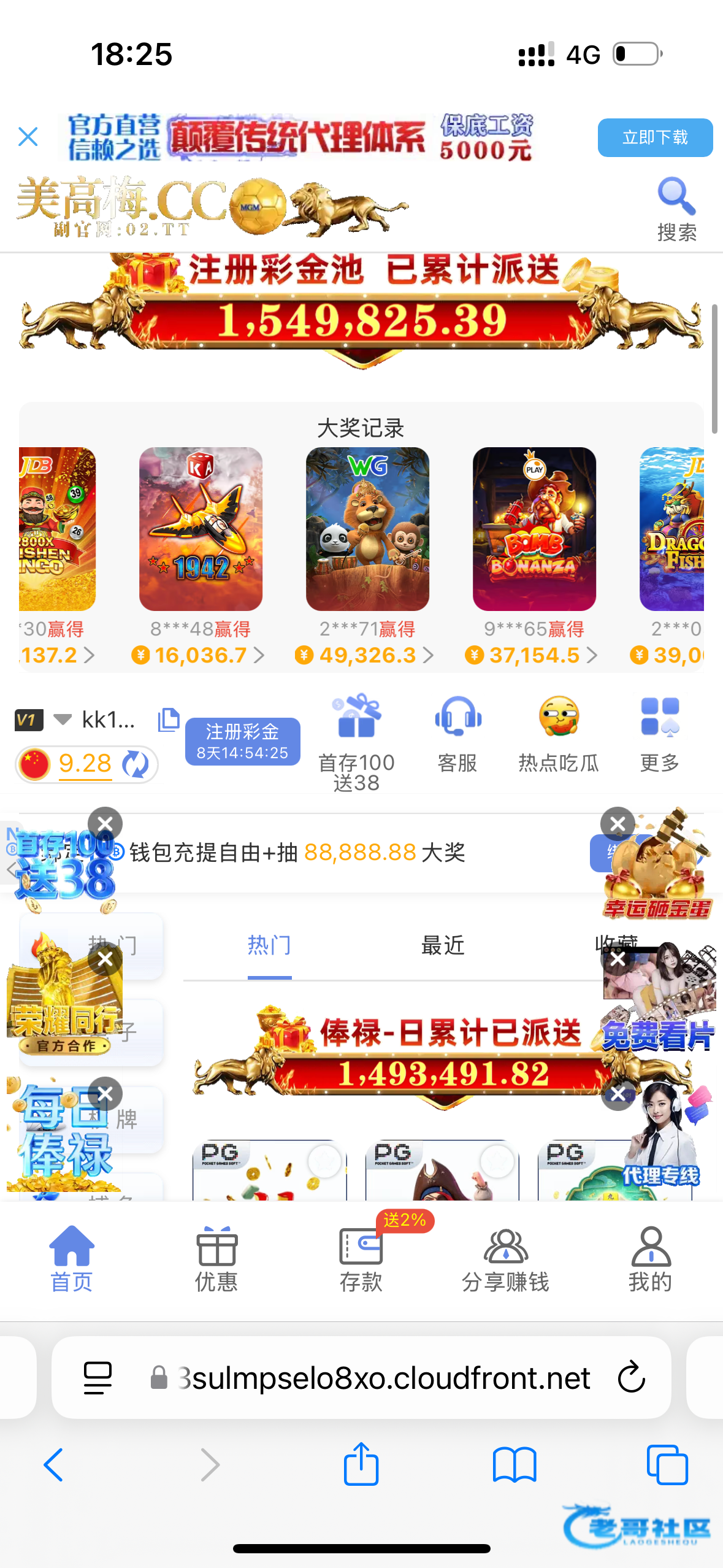Open the 注册彩金 countdown button
Viewport: 723px width, 1568px height.
242,741
